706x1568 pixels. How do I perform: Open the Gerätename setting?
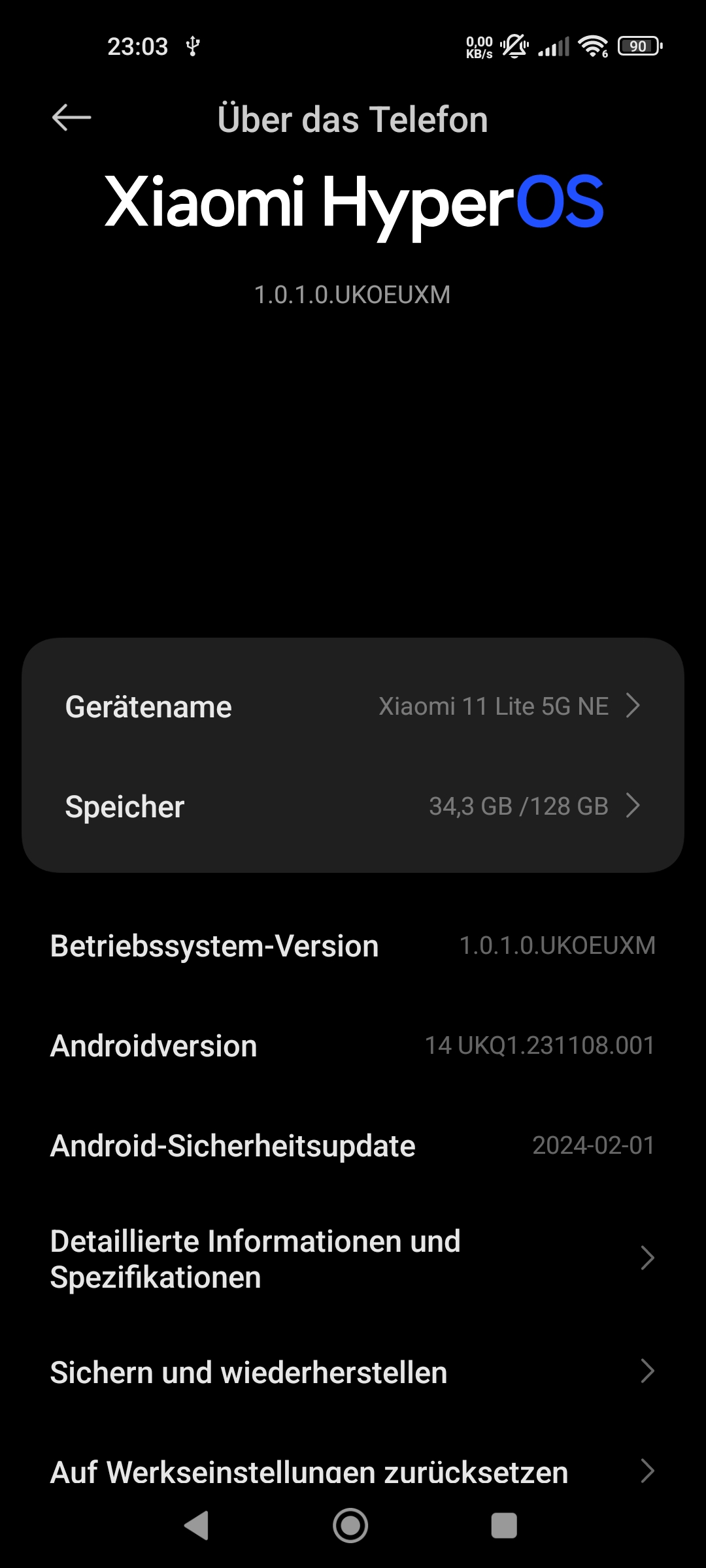point(353,706)
